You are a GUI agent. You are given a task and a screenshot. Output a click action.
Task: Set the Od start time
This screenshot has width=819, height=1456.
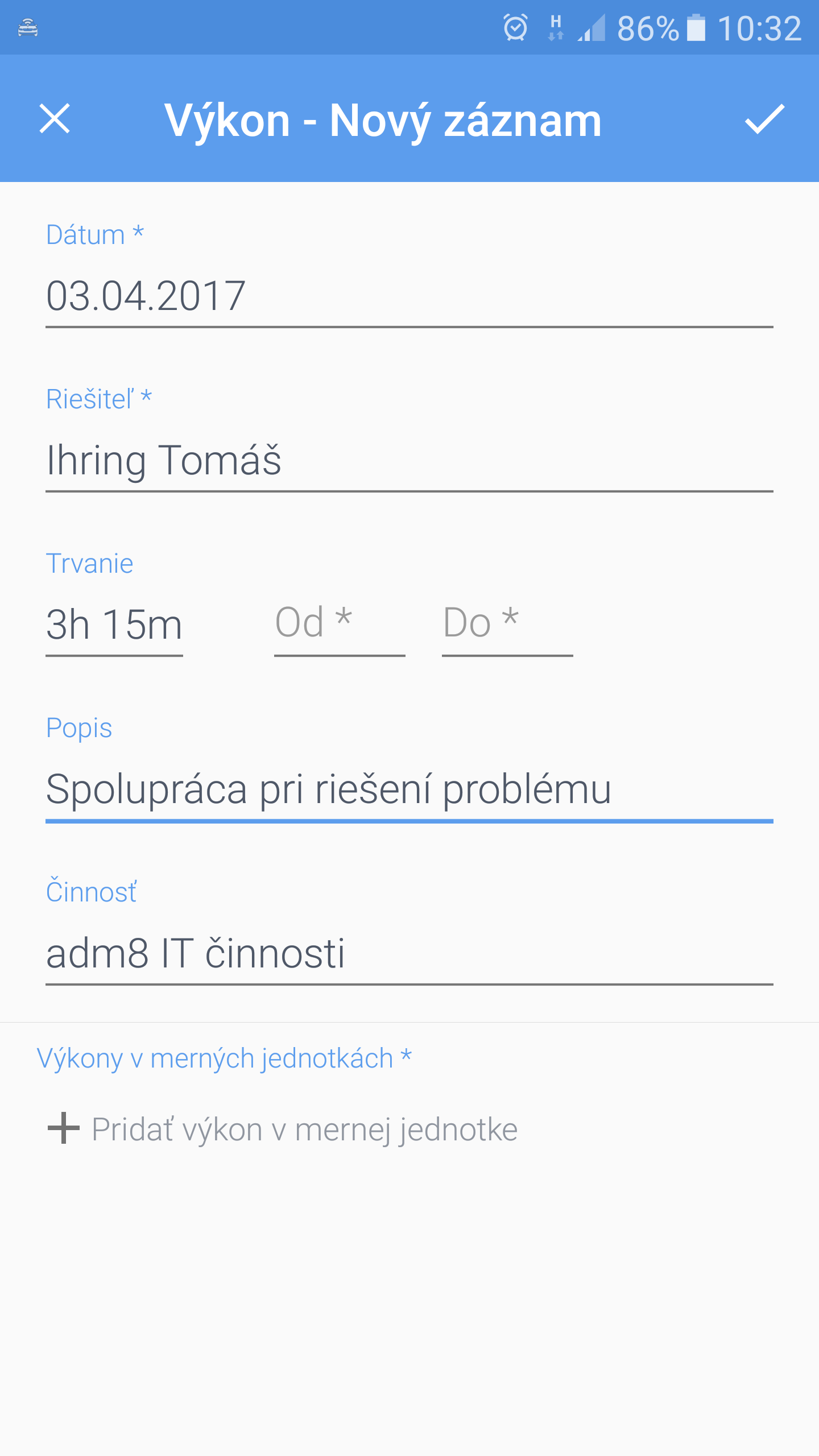pos(340,624)
